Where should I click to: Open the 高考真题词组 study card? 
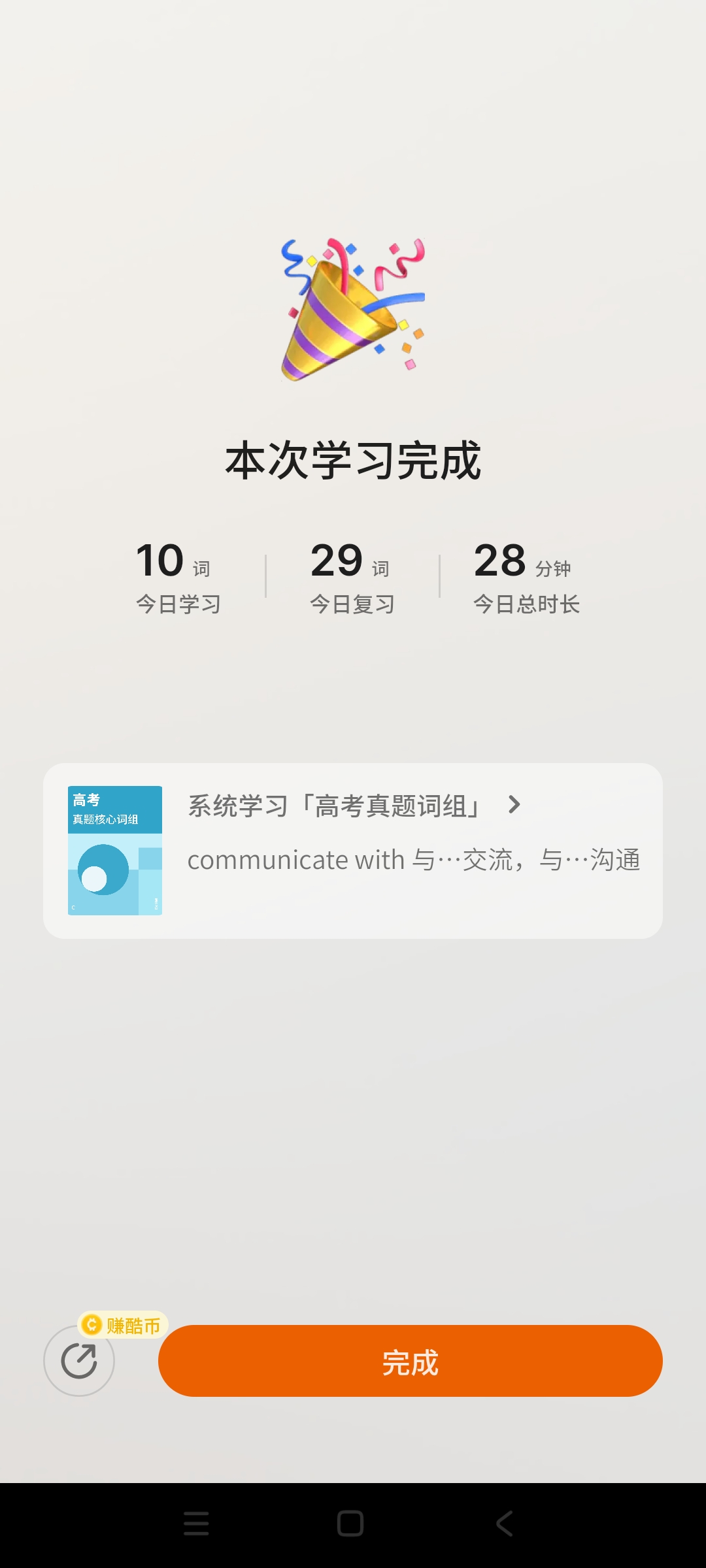[353, 851]
